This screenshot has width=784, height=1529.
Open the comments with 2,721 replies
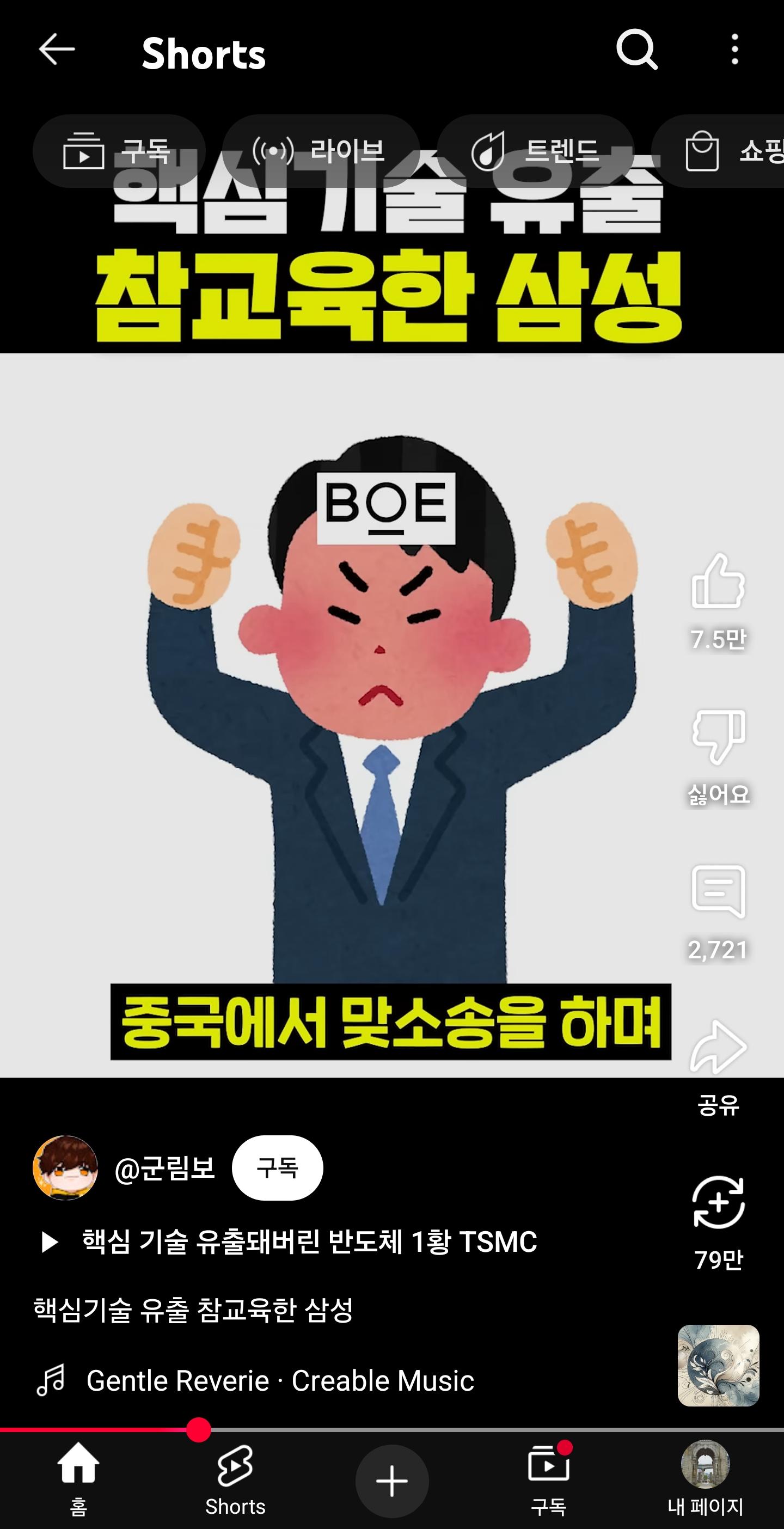click(x=718, y=892)
